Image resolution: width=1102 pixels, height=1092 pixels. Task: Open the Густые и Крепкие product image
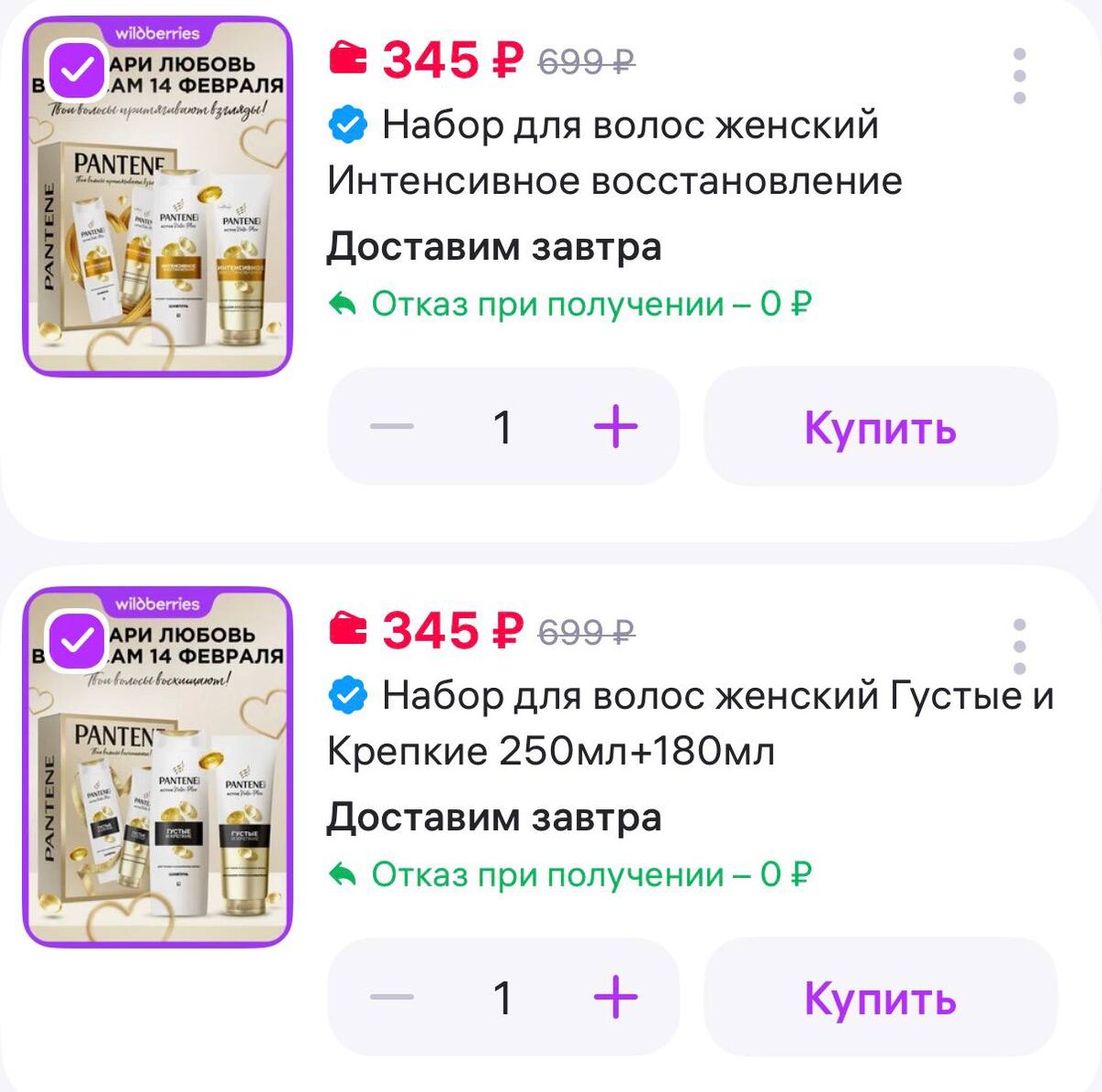pos(158,799)
